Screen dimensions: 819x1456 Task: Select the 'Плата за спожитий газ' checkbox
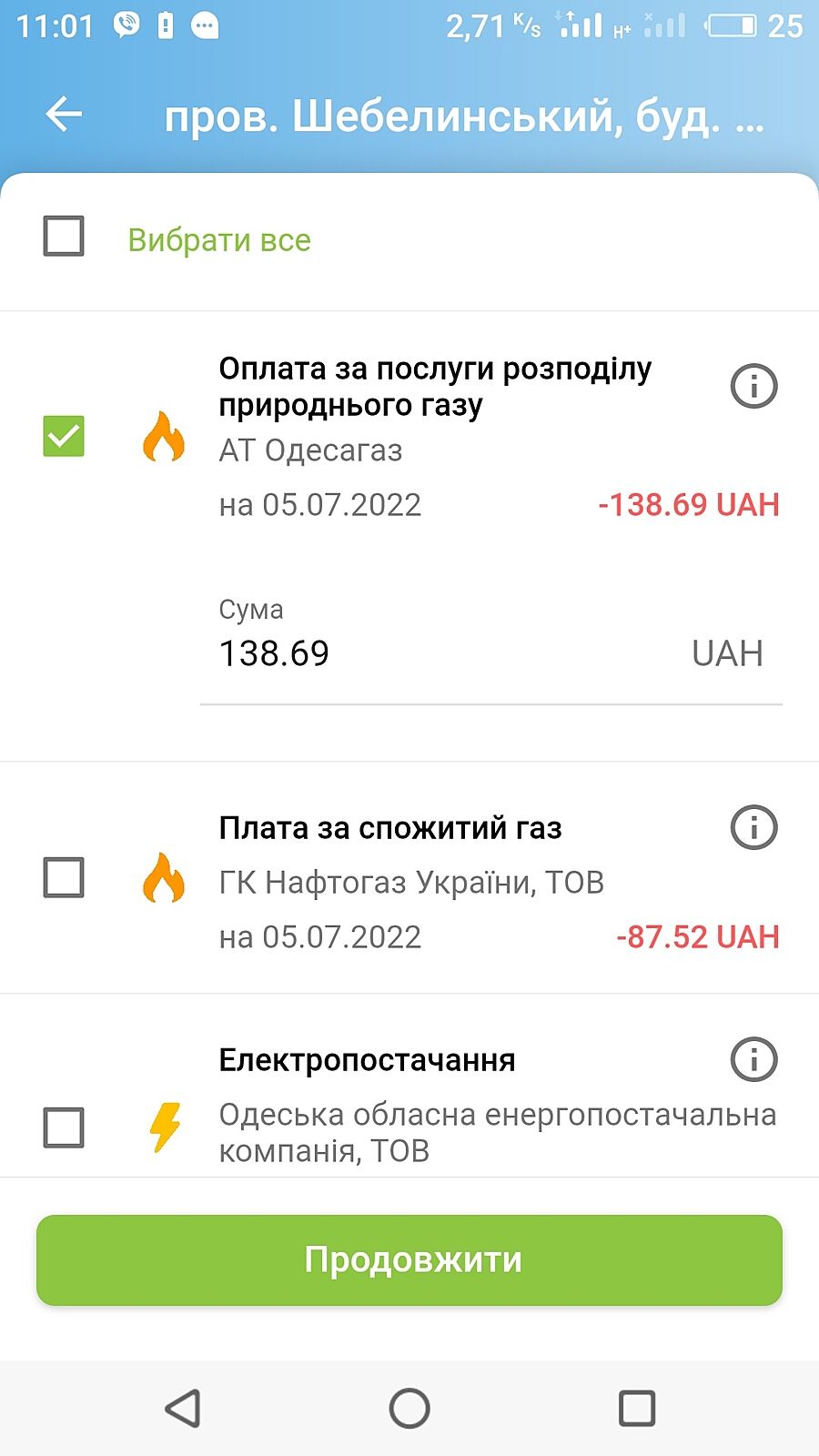64,878
